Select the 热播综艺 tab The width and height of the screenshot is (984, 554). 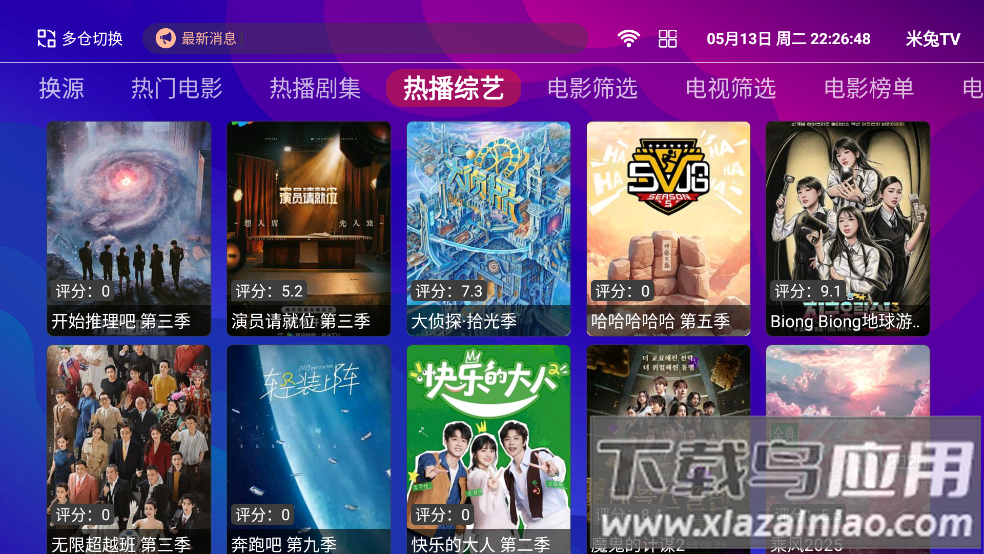point(453,88)
